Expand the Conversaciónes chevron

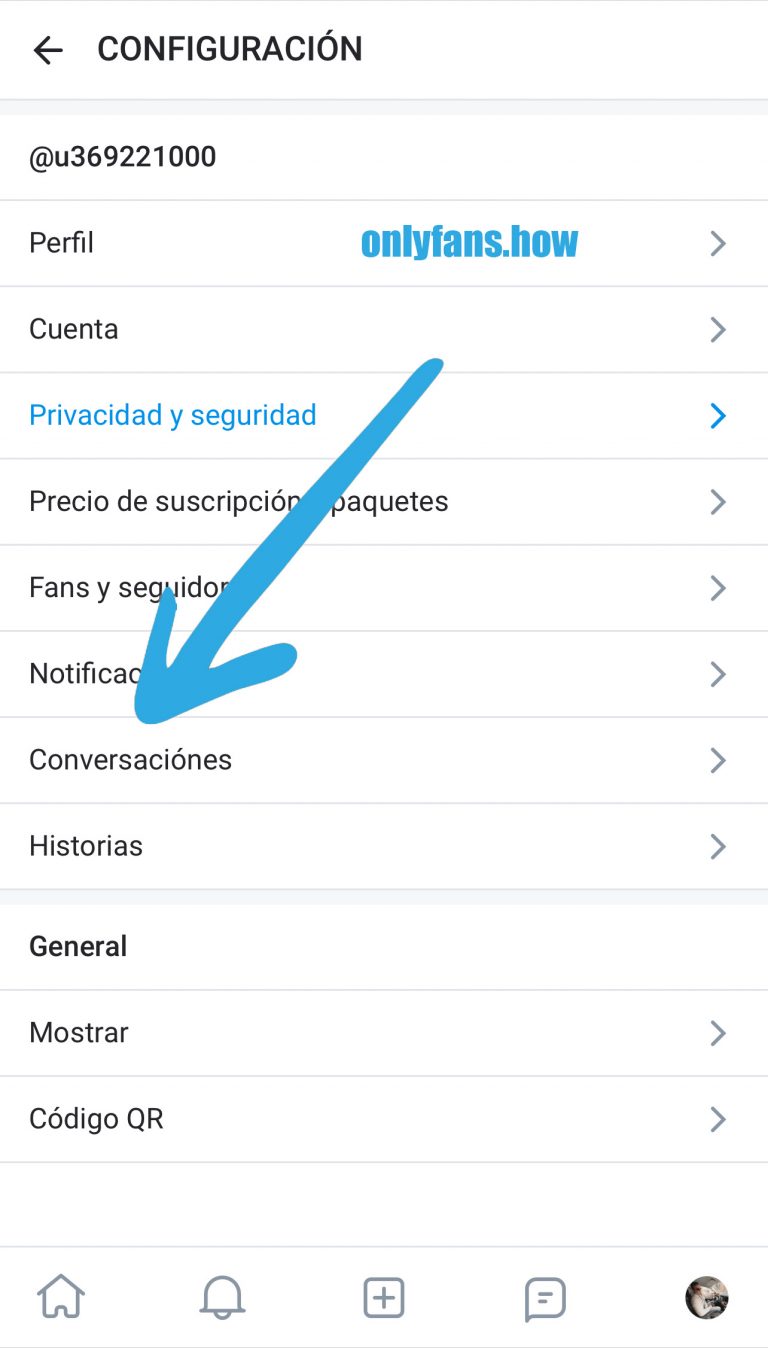717,760
